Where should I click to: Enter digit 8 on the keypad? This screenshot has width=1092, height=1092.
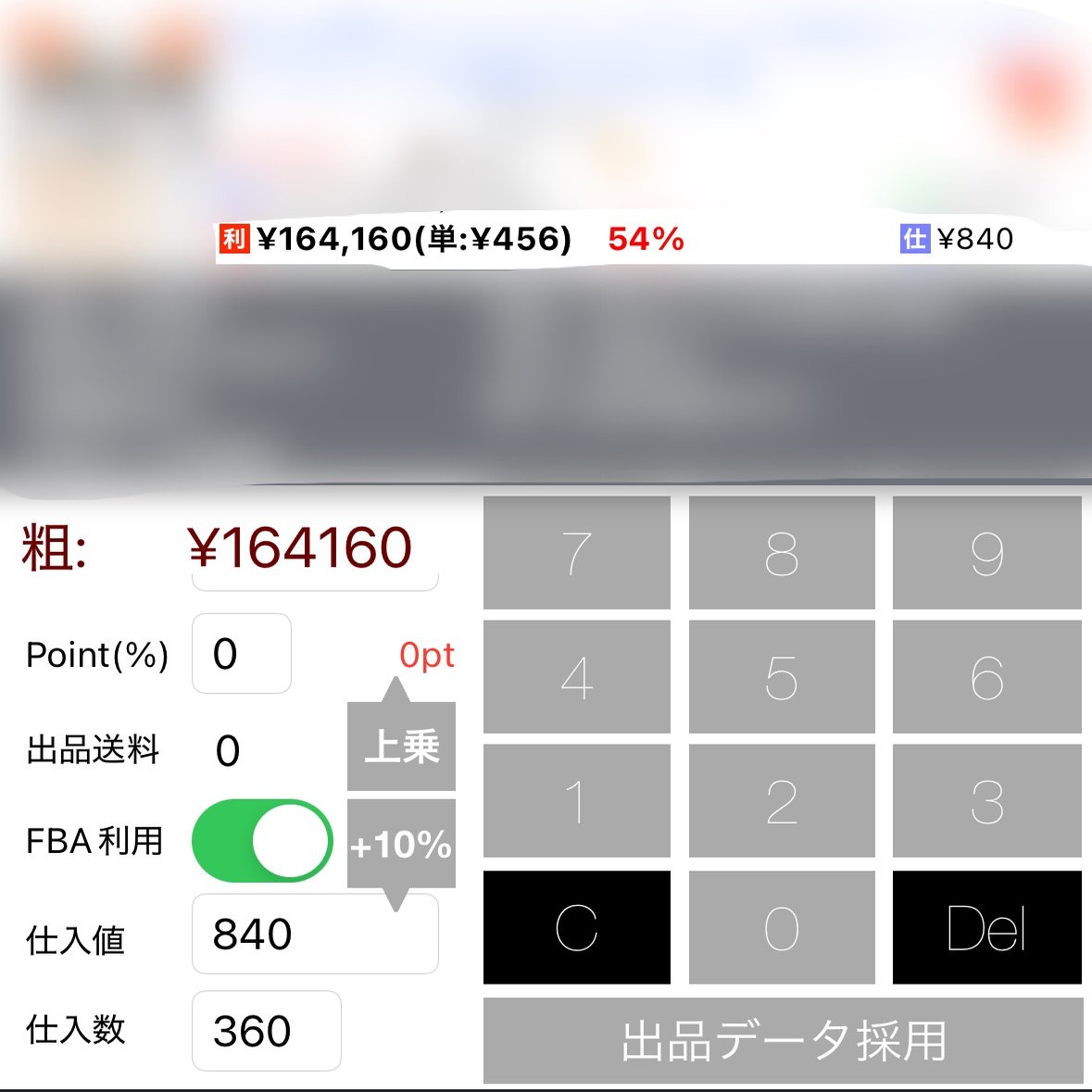click(x=782, y=553)
